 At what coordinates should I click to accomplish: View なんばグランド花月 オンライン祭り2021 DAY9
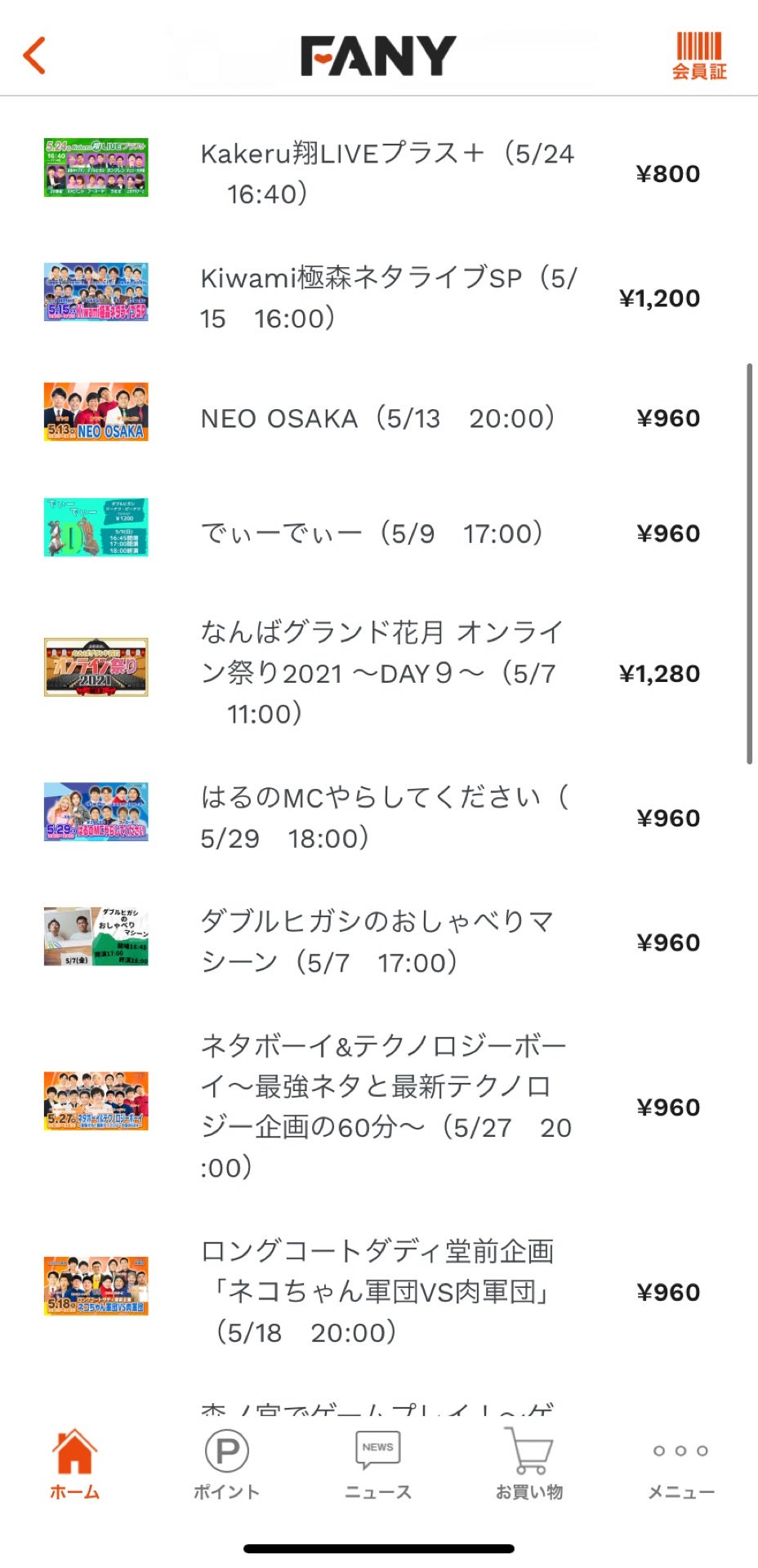click(379, 673)
